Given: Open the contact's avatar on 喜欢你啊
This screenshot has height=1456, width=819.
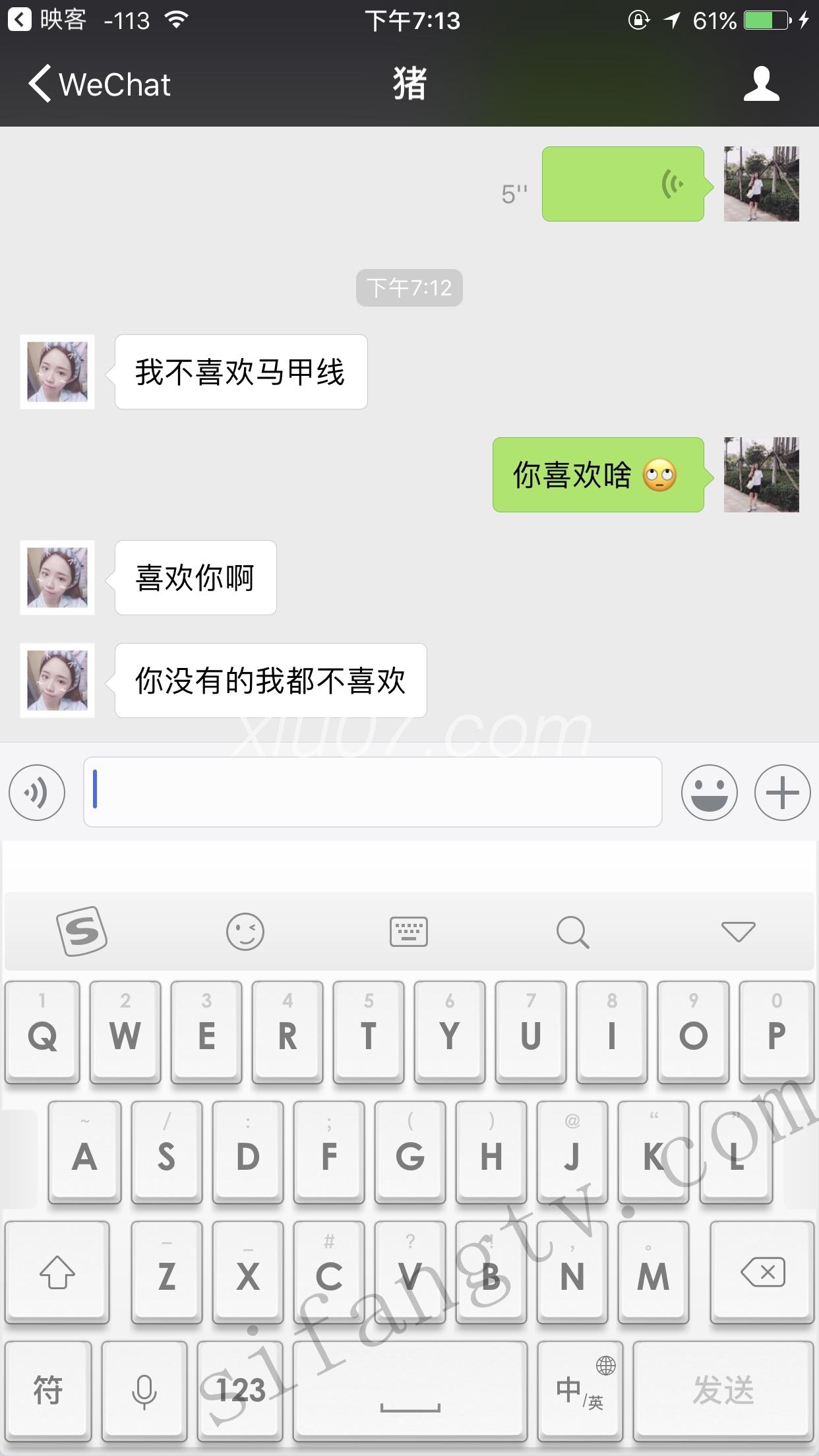Looking at the screenshot, I should (x=57, y=578).
